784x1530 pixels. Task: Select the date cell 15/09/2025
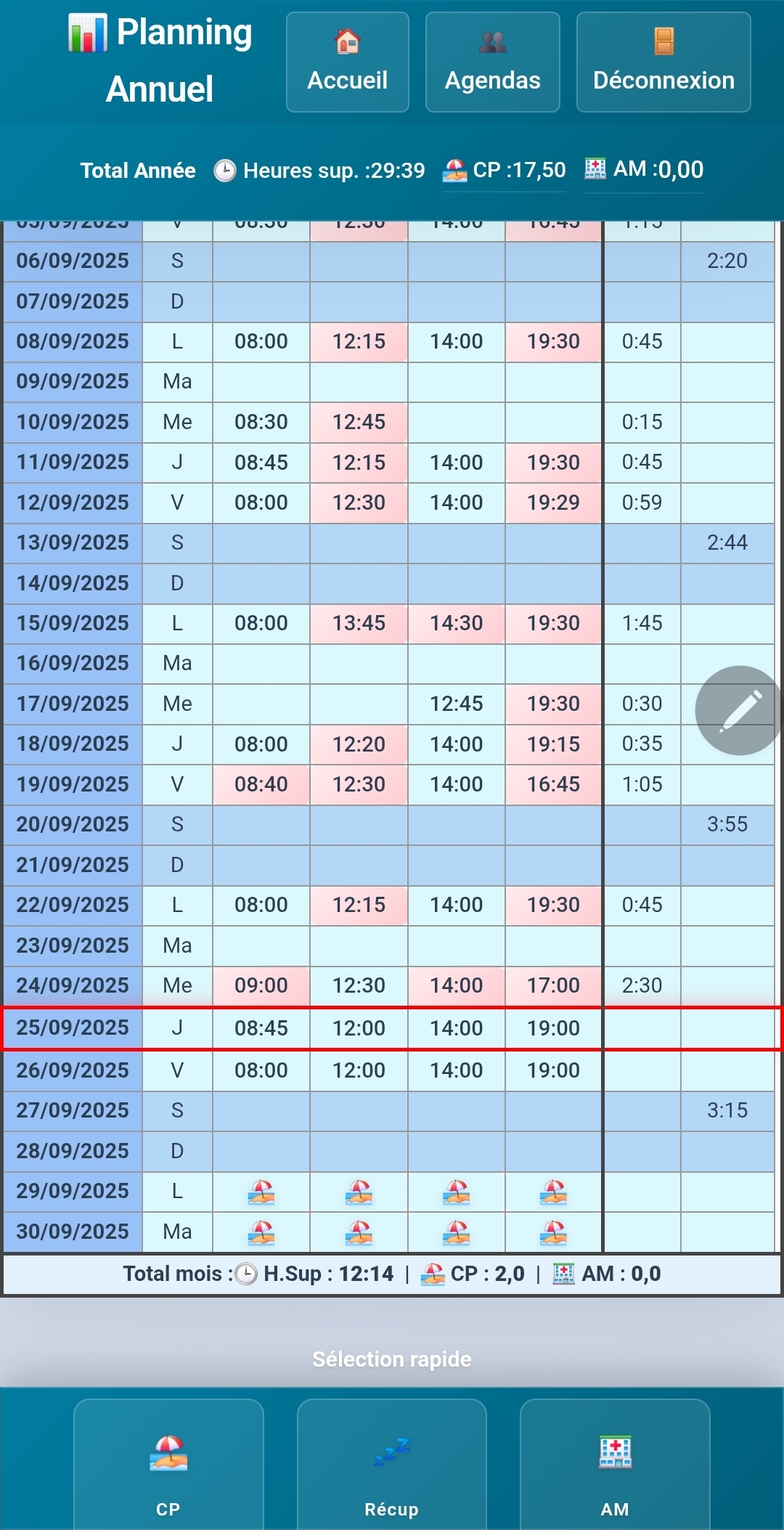pos(73,622)
